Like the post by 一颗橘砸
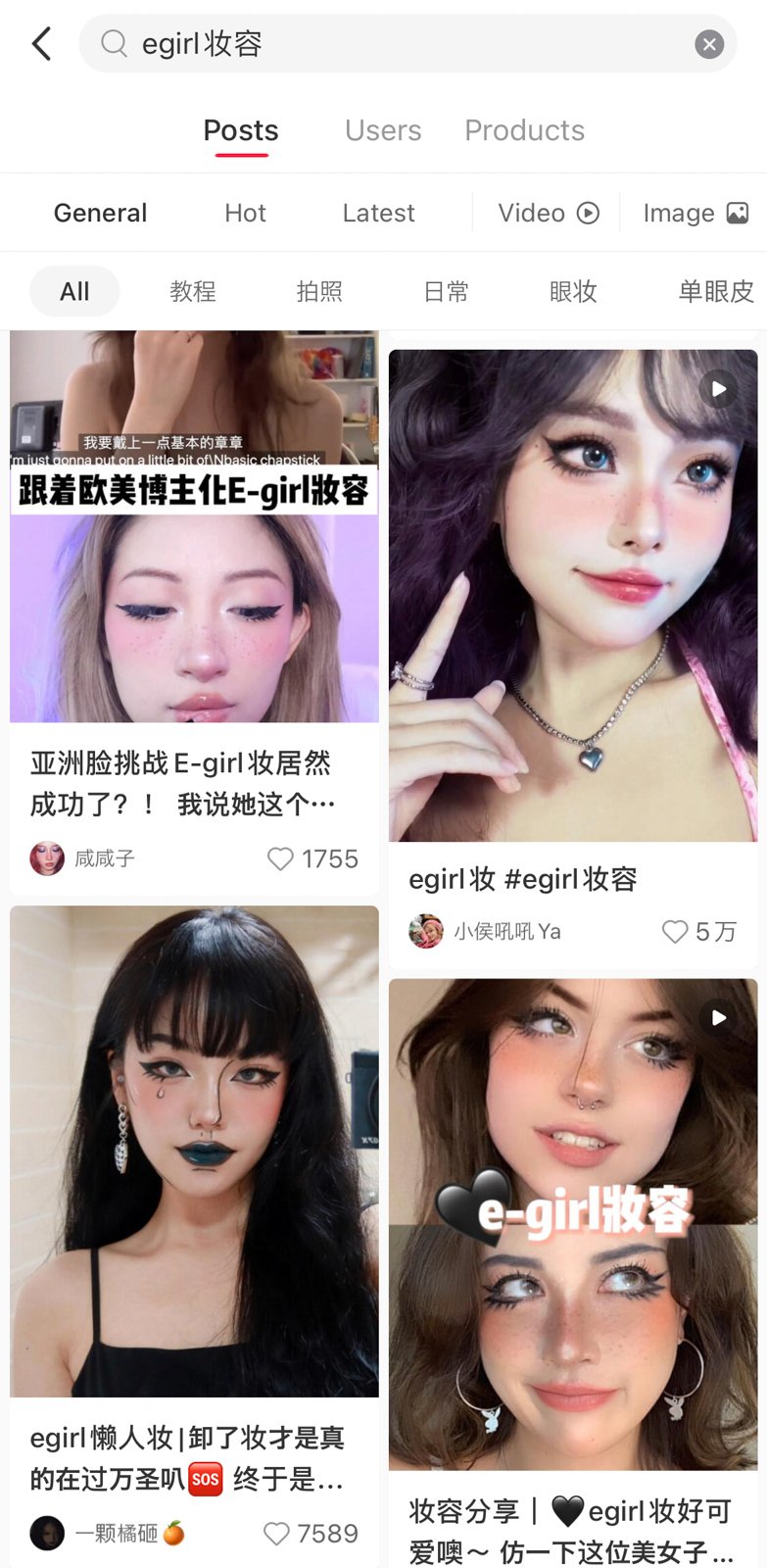 point(277,1534)
